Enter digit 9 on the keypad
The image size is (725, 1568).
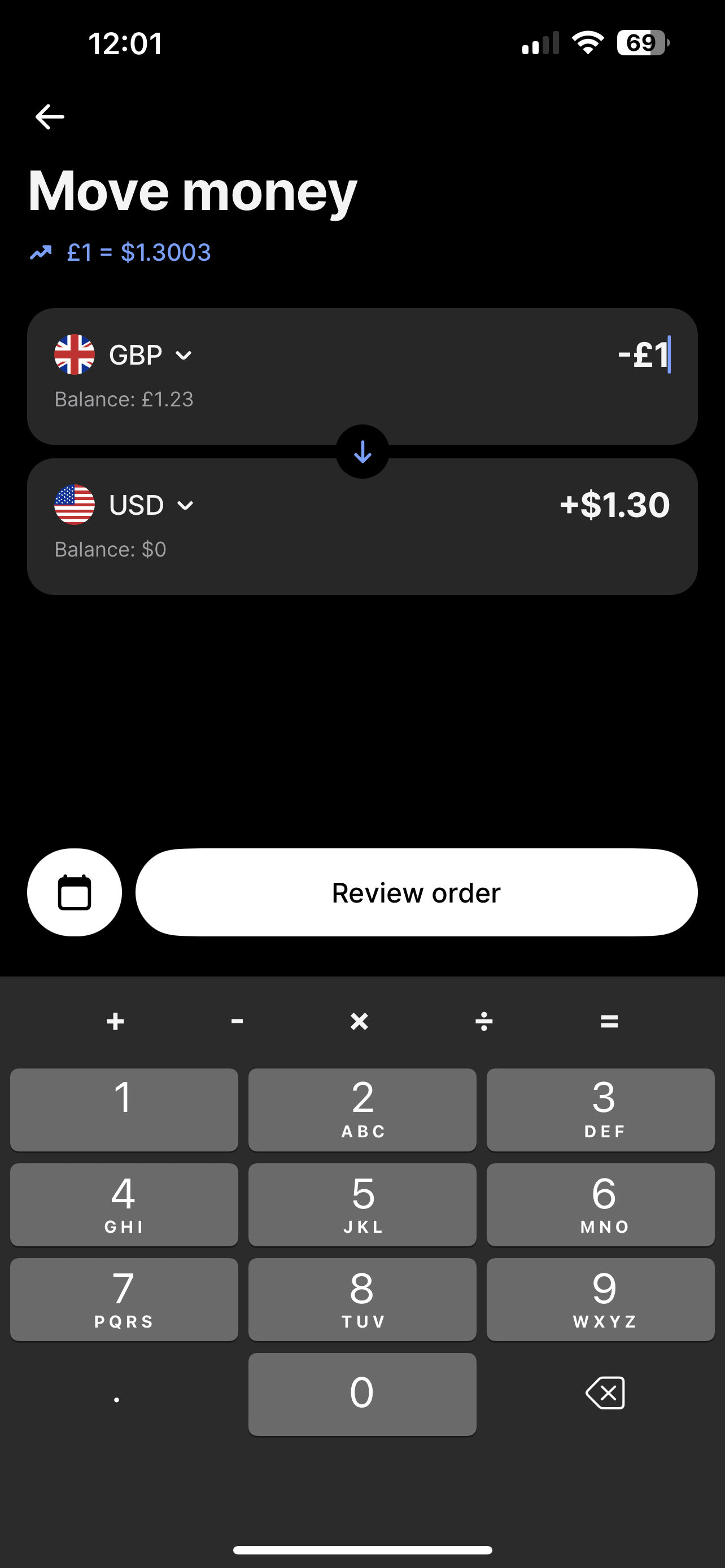601,1299
